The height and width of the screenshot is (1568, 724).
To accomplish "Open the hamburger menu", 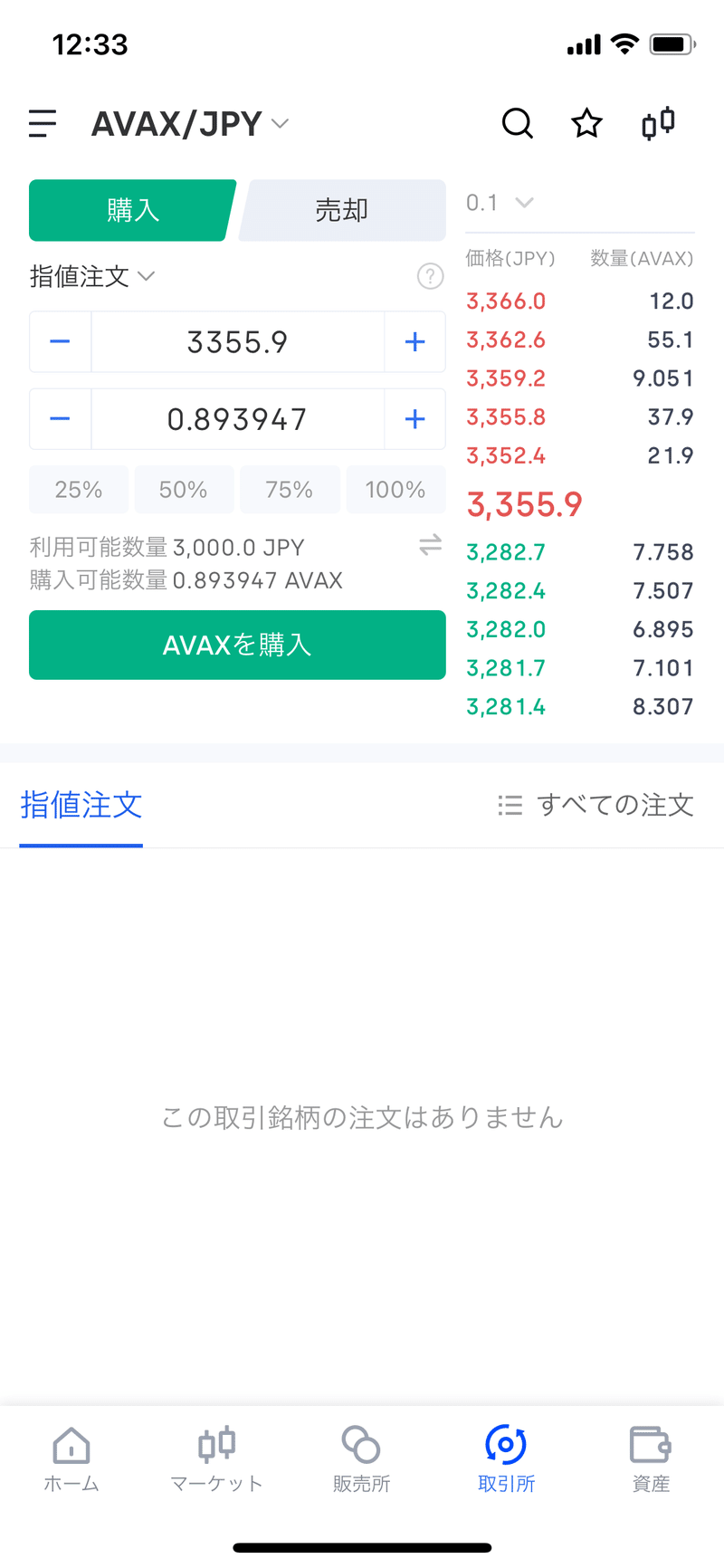I will pos(43,123).
